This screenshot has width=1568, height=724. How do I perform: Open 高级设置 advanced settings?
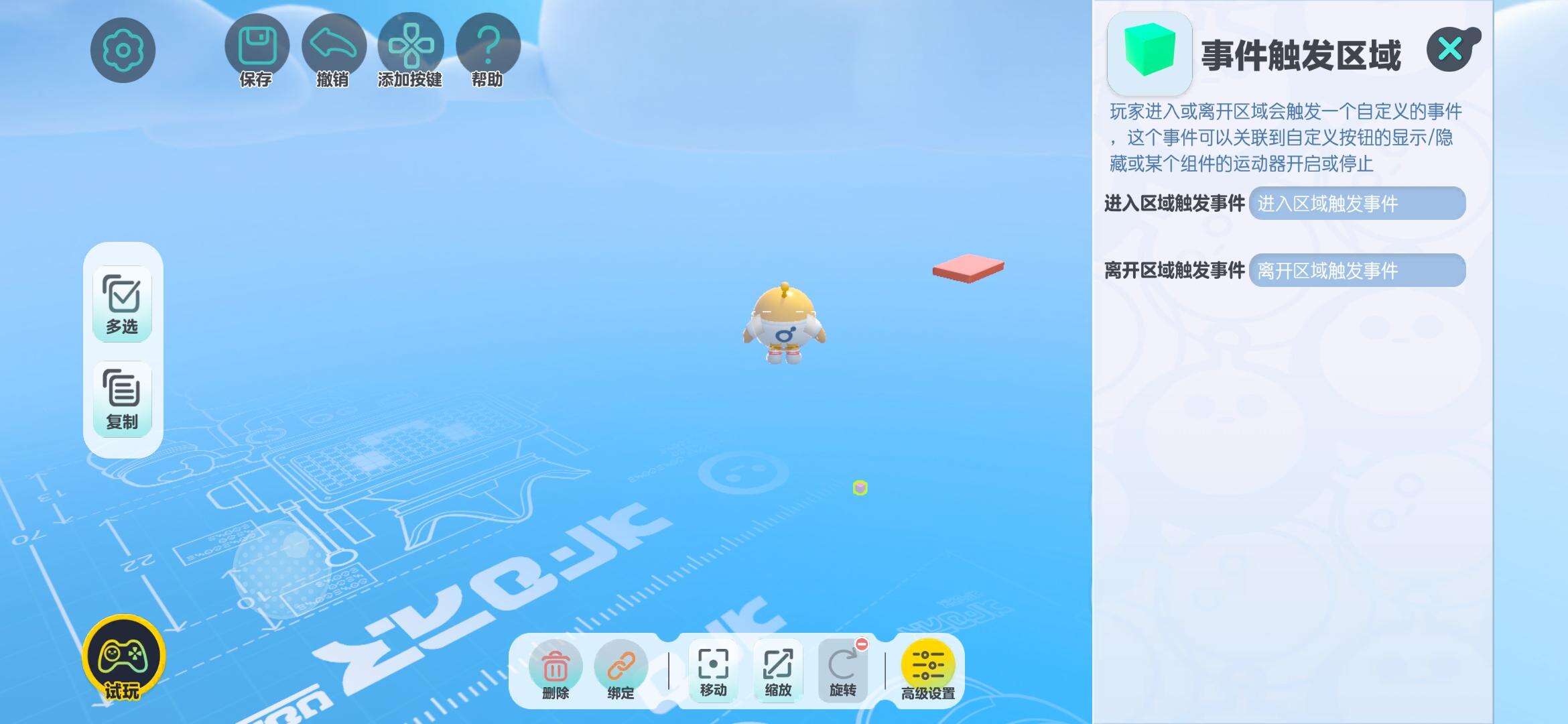[x=927, y=670]
